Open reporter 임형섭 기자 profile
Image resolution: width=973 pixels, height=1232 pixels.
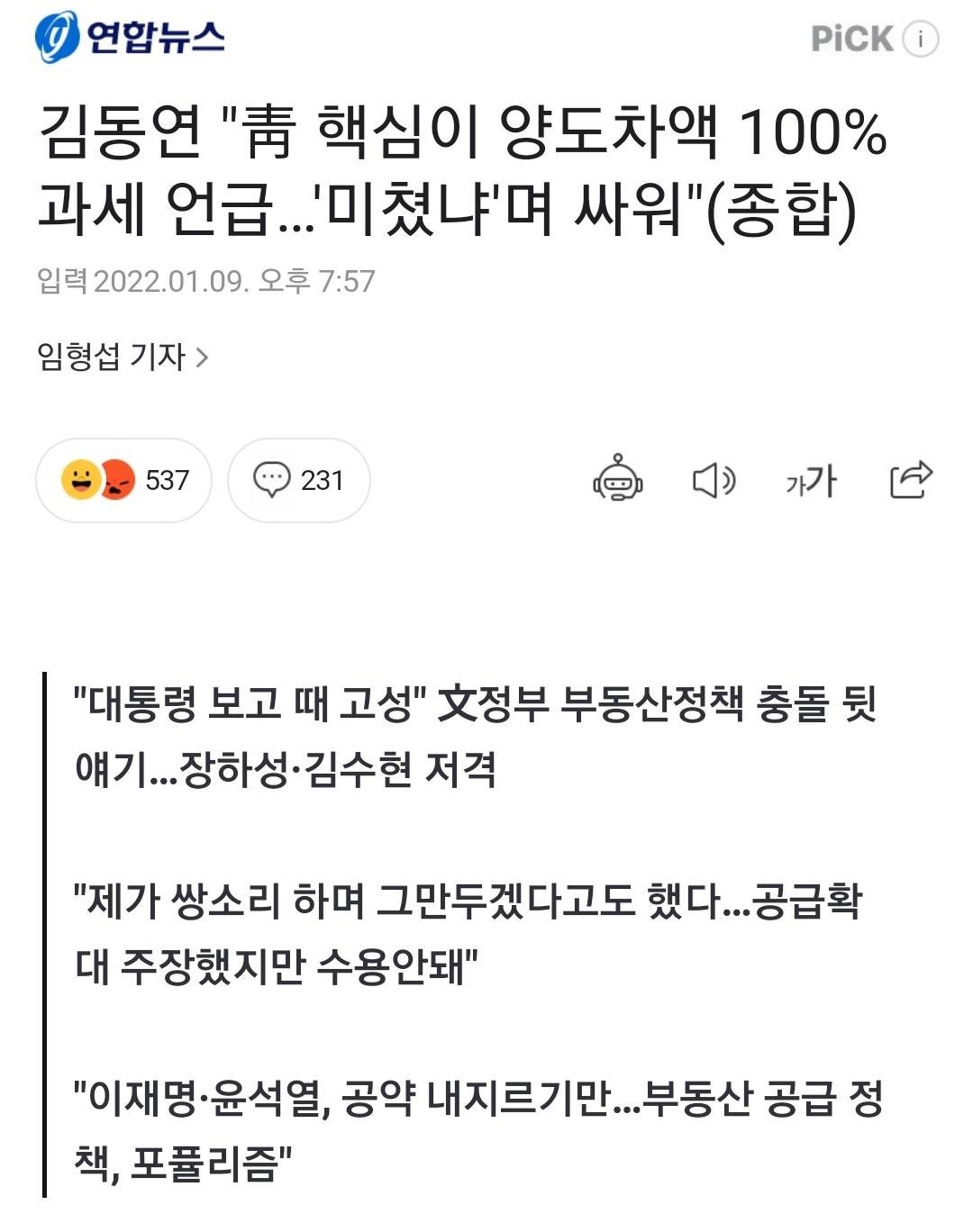coord(123,358)
